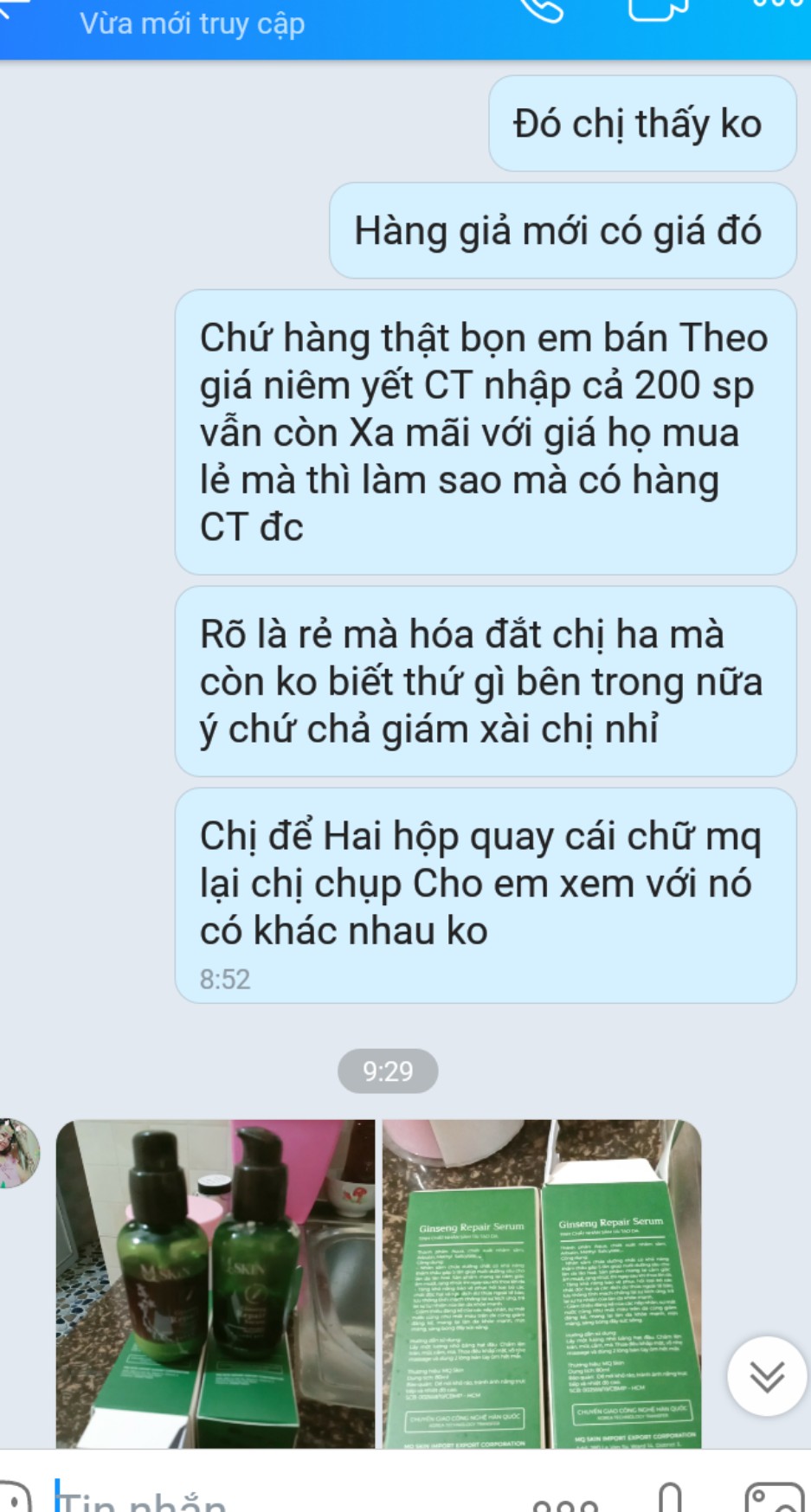
Task: Start a video call
Action: tap(659, 9)
